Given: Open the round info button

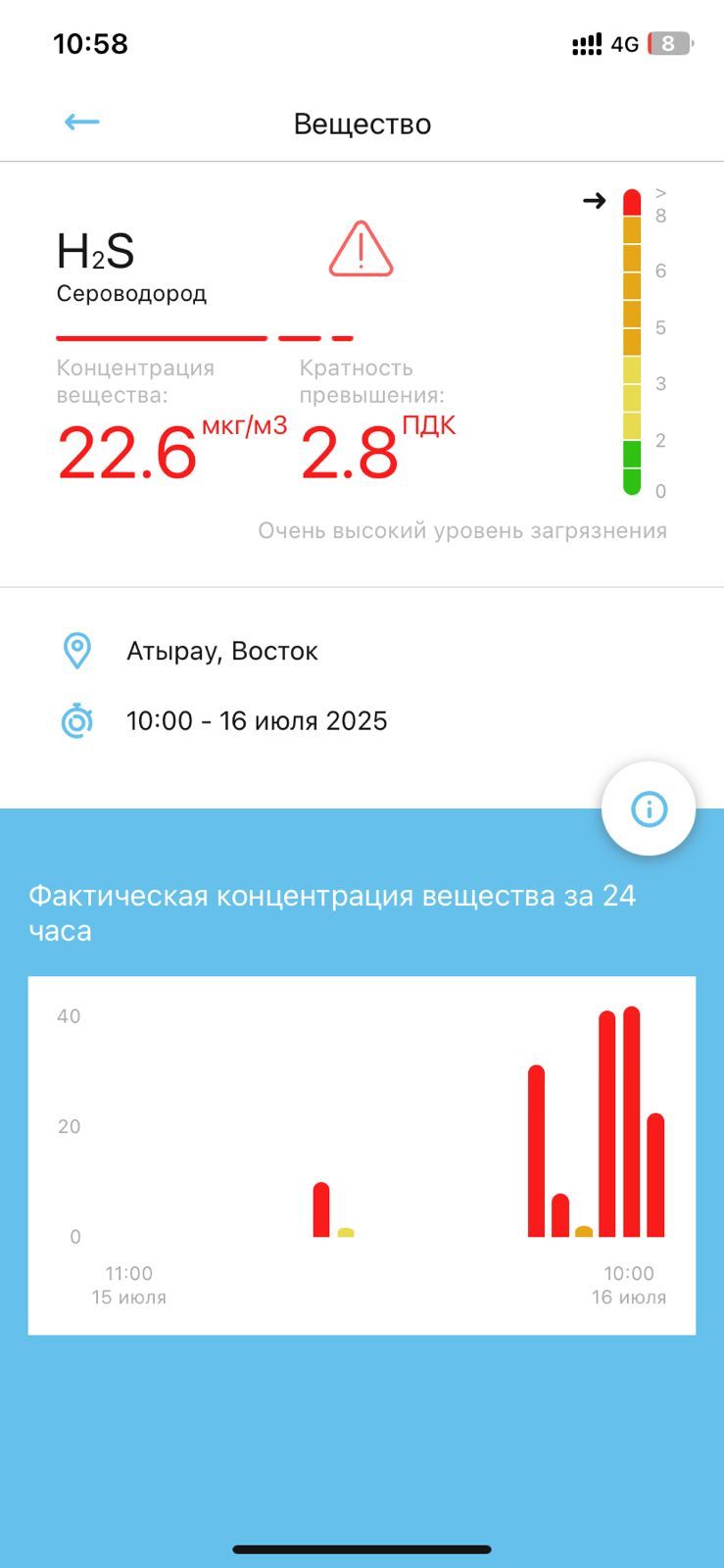Looking at the screenshot, I should [x=649, y=808].
